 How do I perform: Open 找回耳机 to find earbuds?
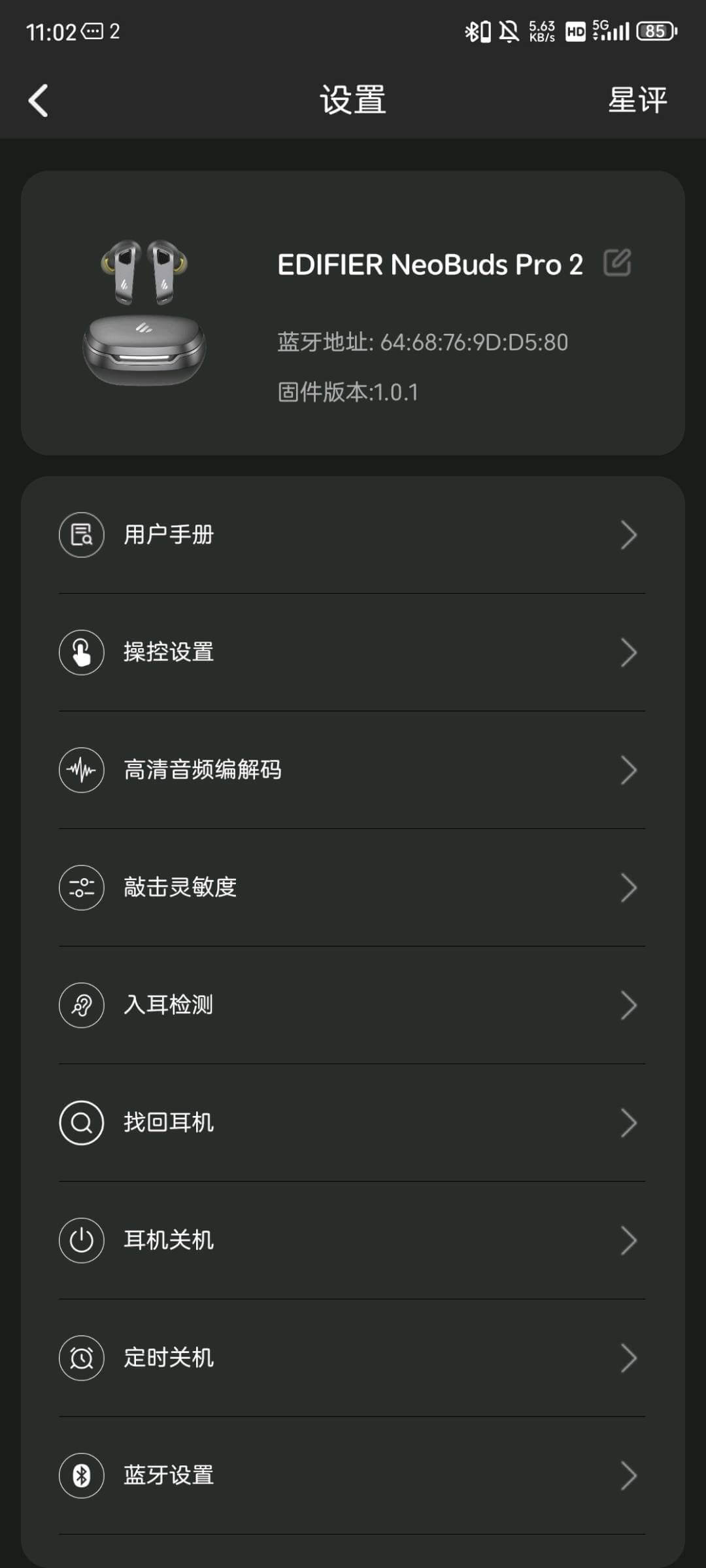pyautogui.click(x=352, y=1123)
